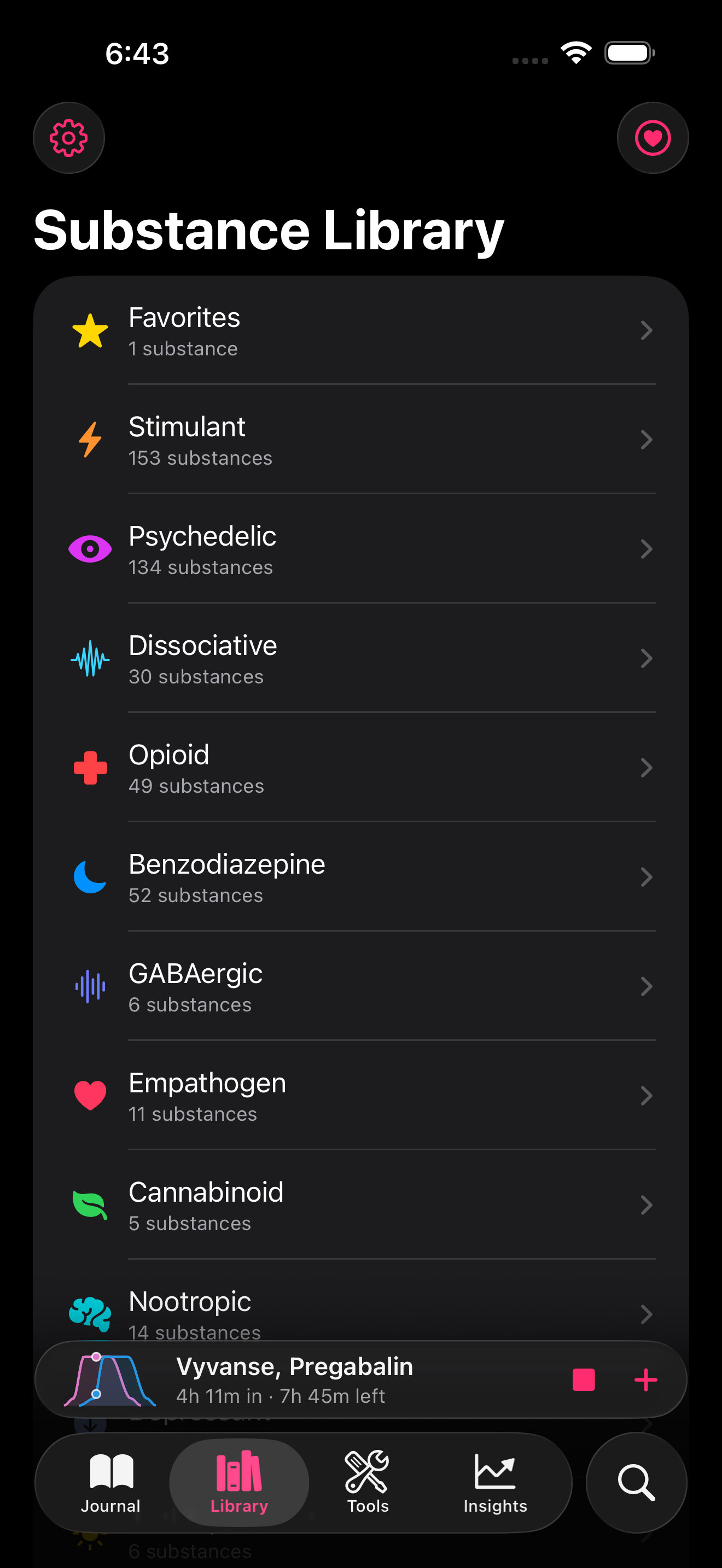This screenshot has height=1568, width=722.
Task: Add a dose with the plus button
Action: 645,1380
